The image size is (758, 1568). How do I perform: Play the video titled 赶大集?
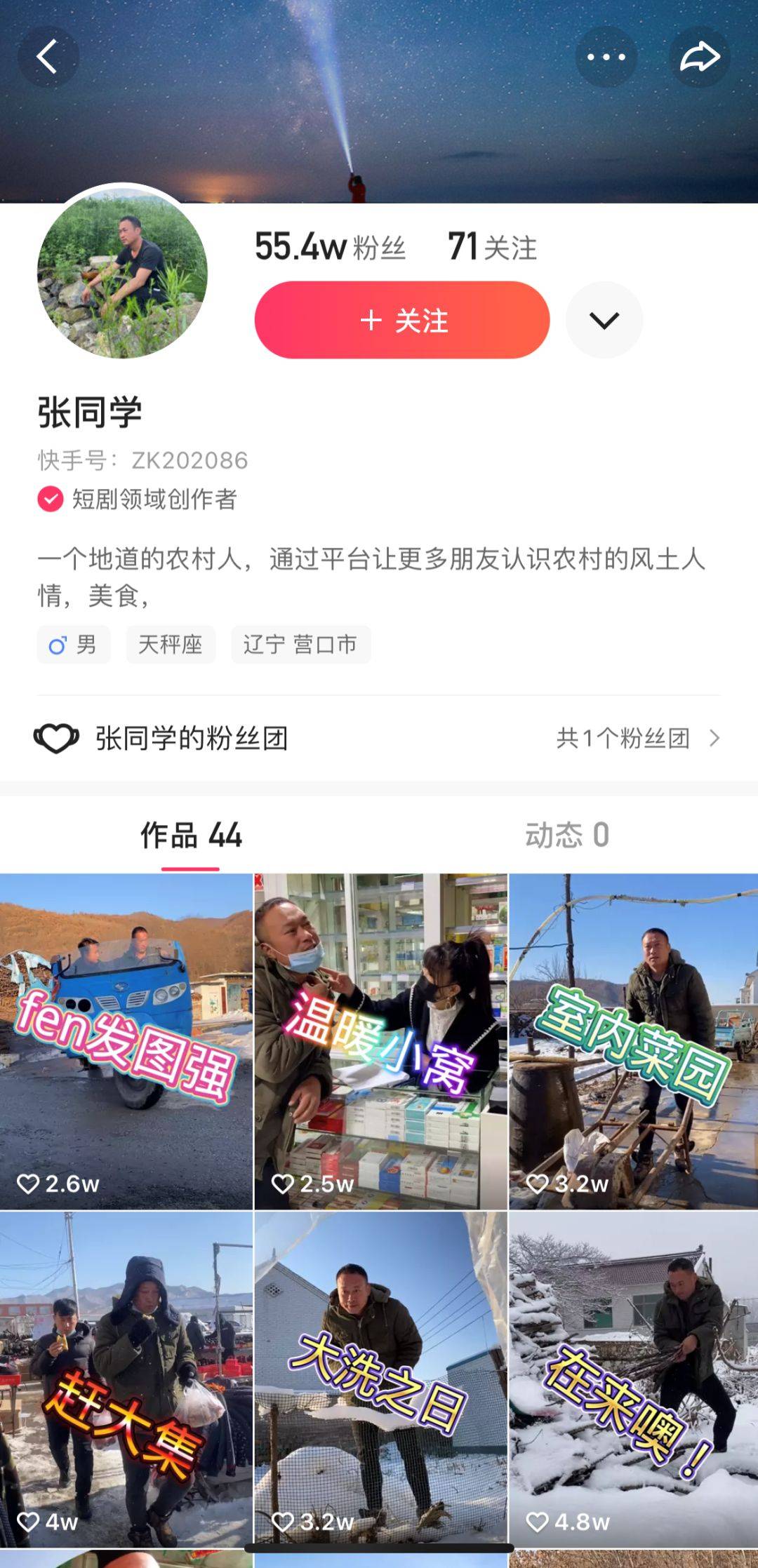click(x=126, y=1379)
